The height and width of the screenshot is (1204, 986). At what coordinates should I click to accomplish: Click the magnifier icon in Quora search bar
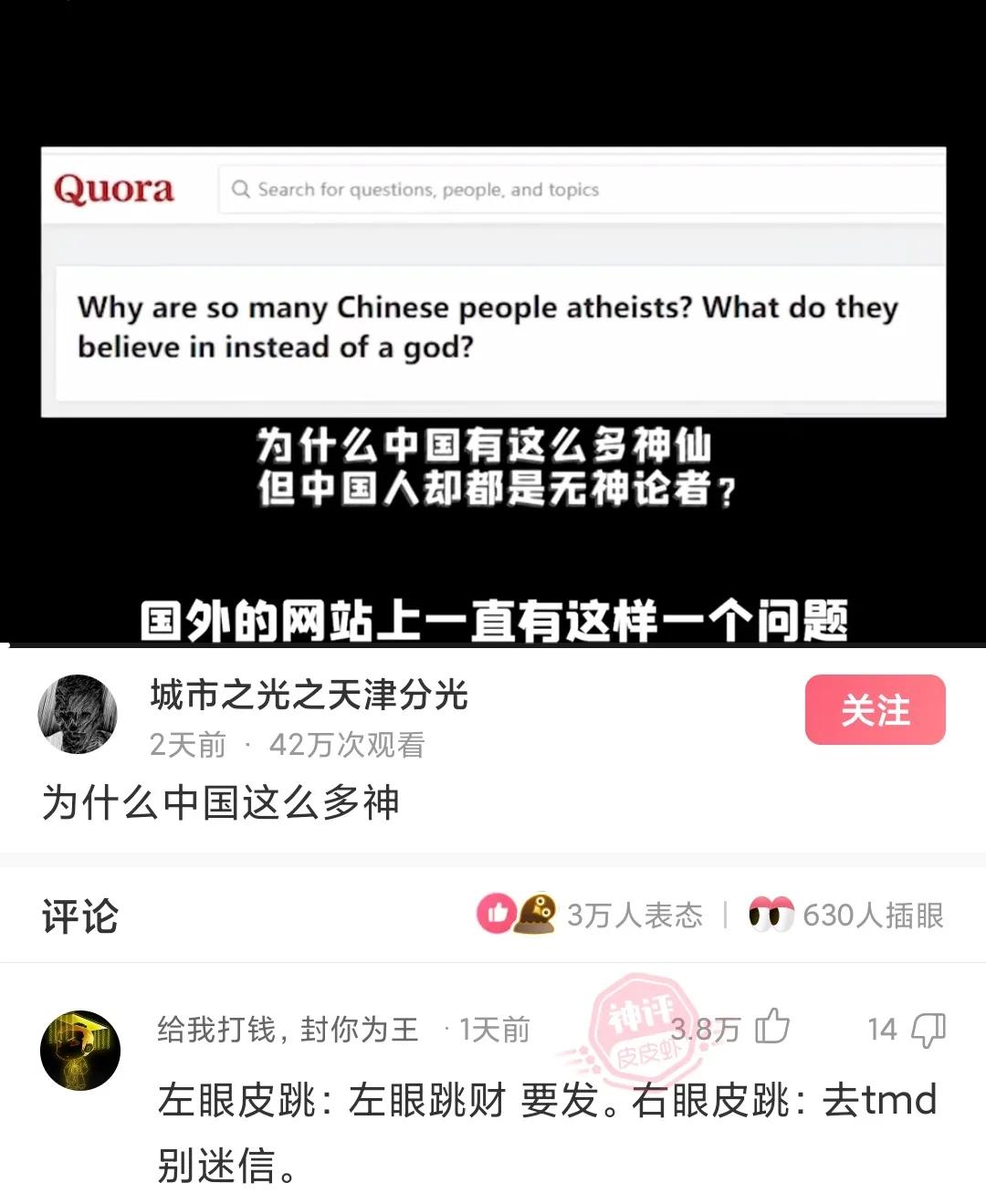[x=242, y=189]
